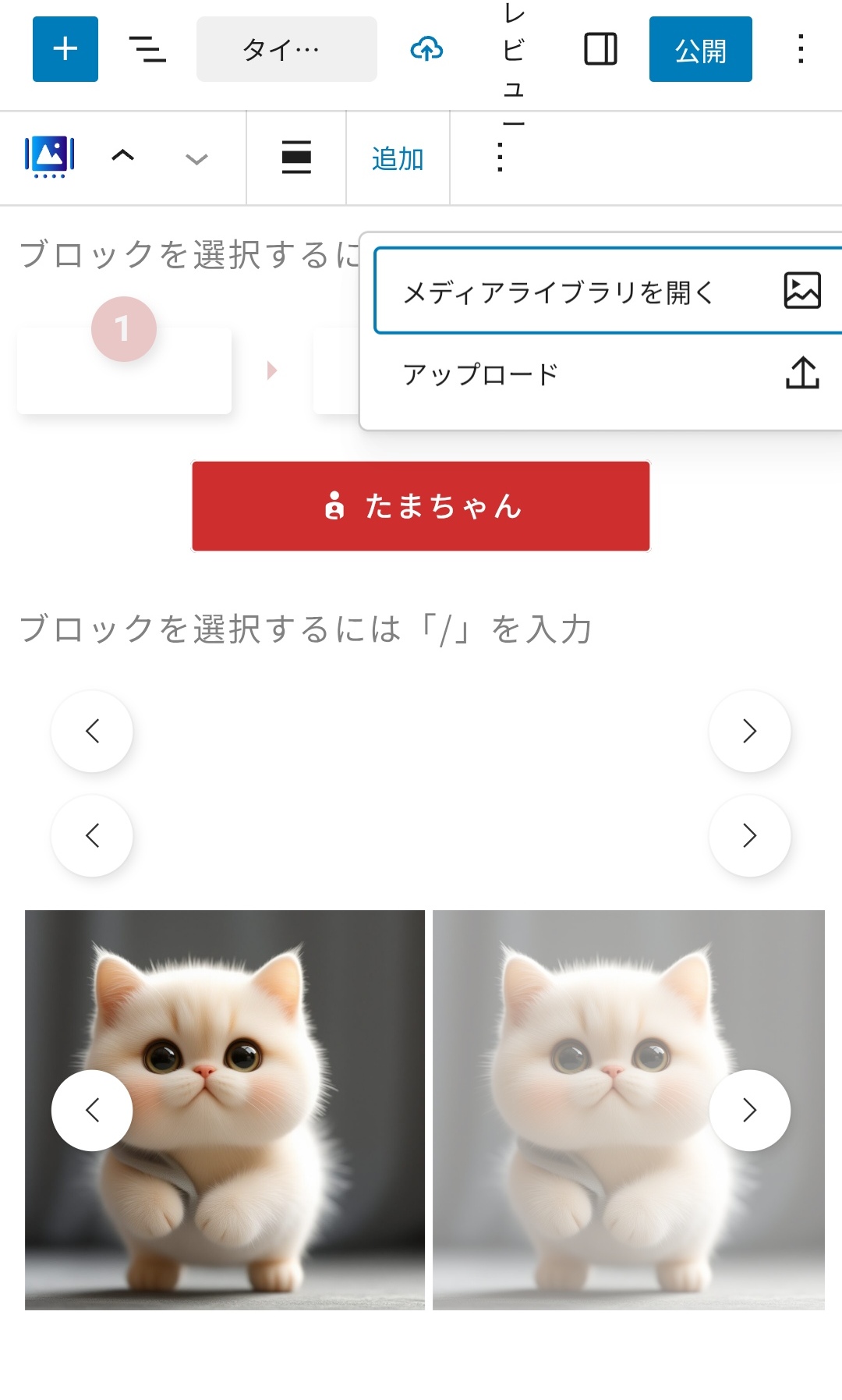Tap the blue plus block inserter button
842x1400 pixels.
pos(65,49)
